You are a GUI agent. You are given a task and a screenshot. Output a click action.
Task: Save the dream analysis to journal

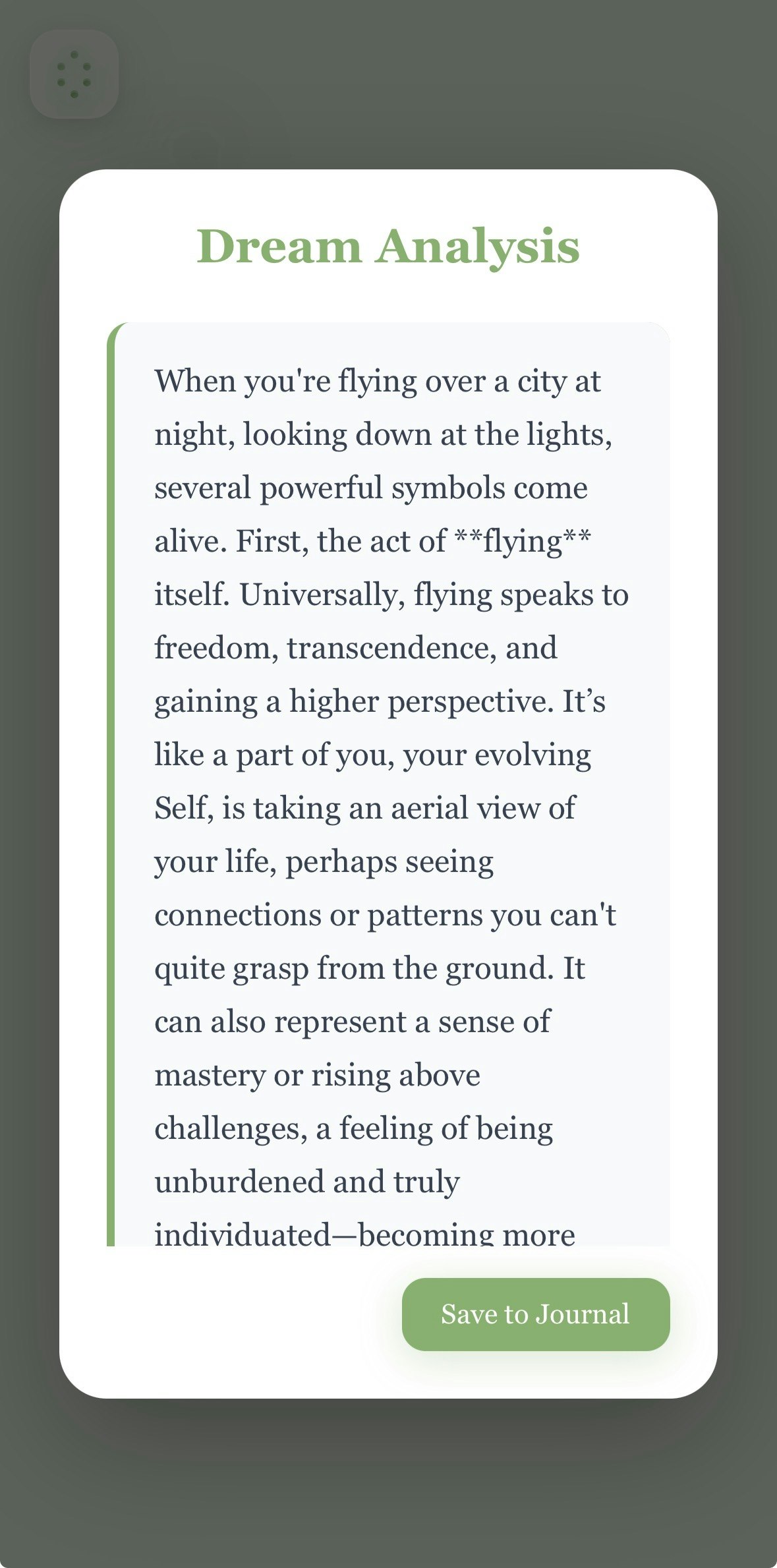coord(536,1314)
